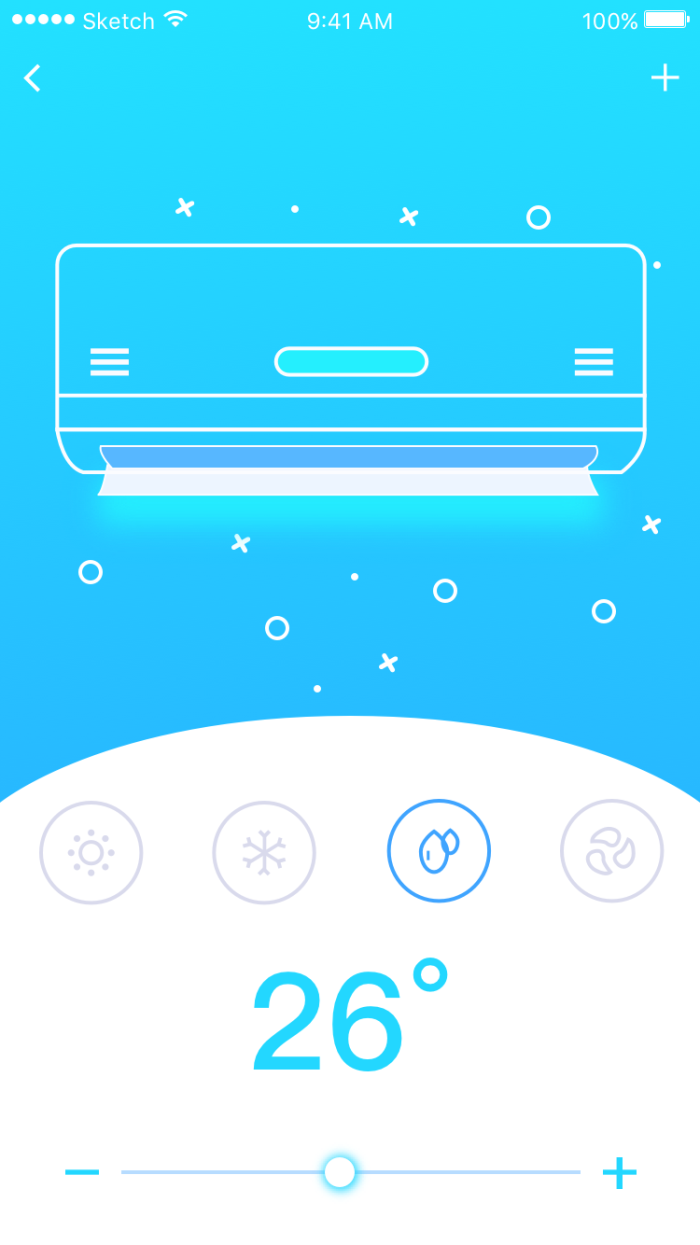
Task: Choose the fan mode
Action: tap(611, 851)
